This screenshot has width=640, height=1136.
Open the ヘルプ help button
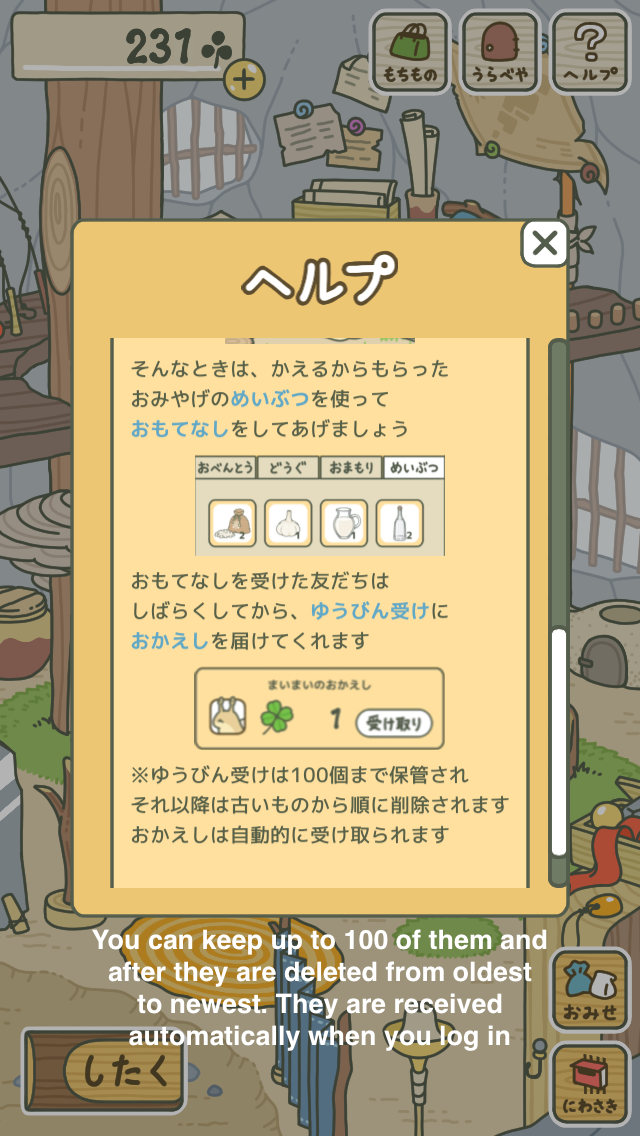click(x=591, y=51)
